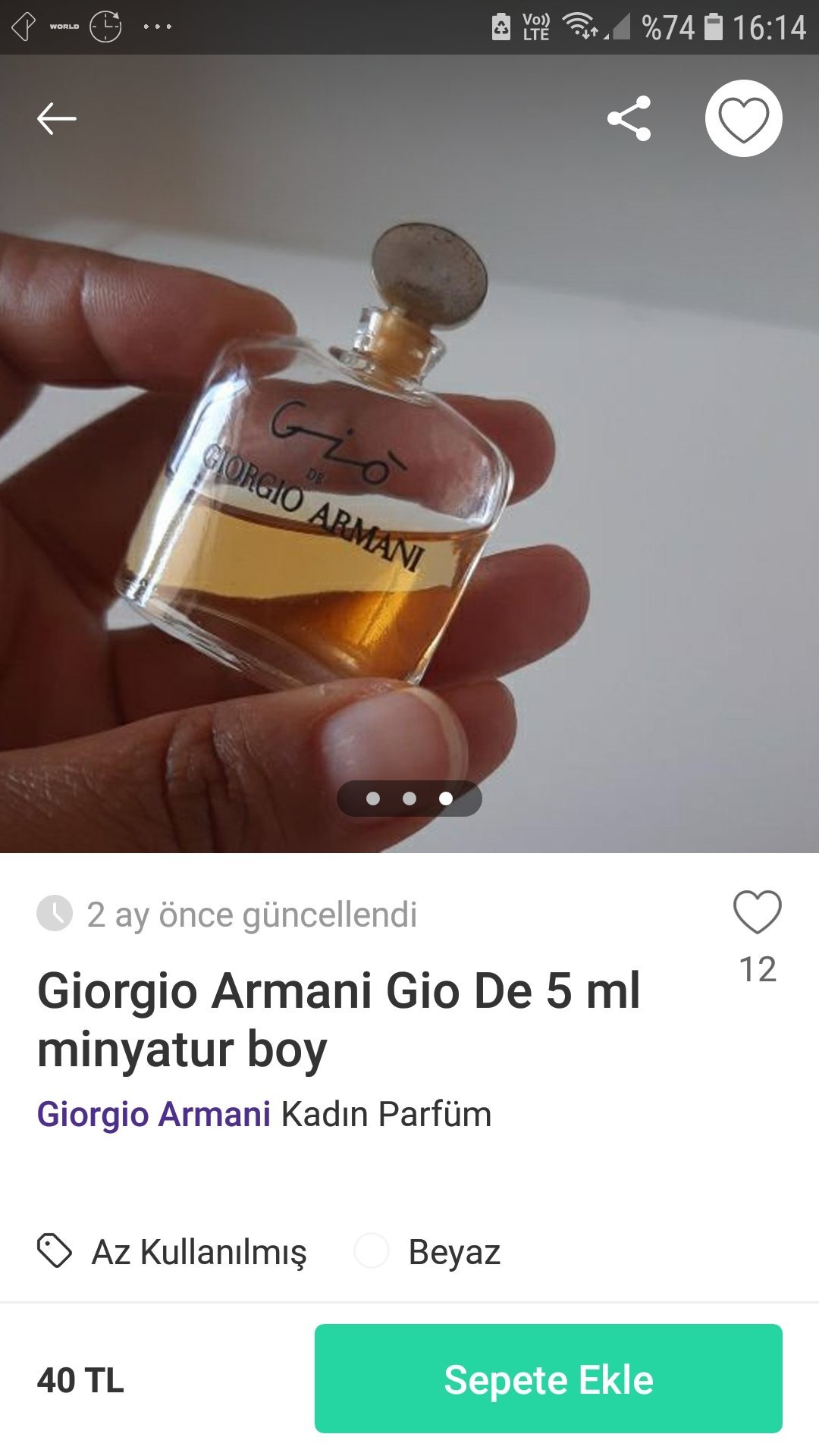The height and width of the screenshot is (1456, 819).
Task: Tap the white circle heart button
Action: (x=743, y=118)
